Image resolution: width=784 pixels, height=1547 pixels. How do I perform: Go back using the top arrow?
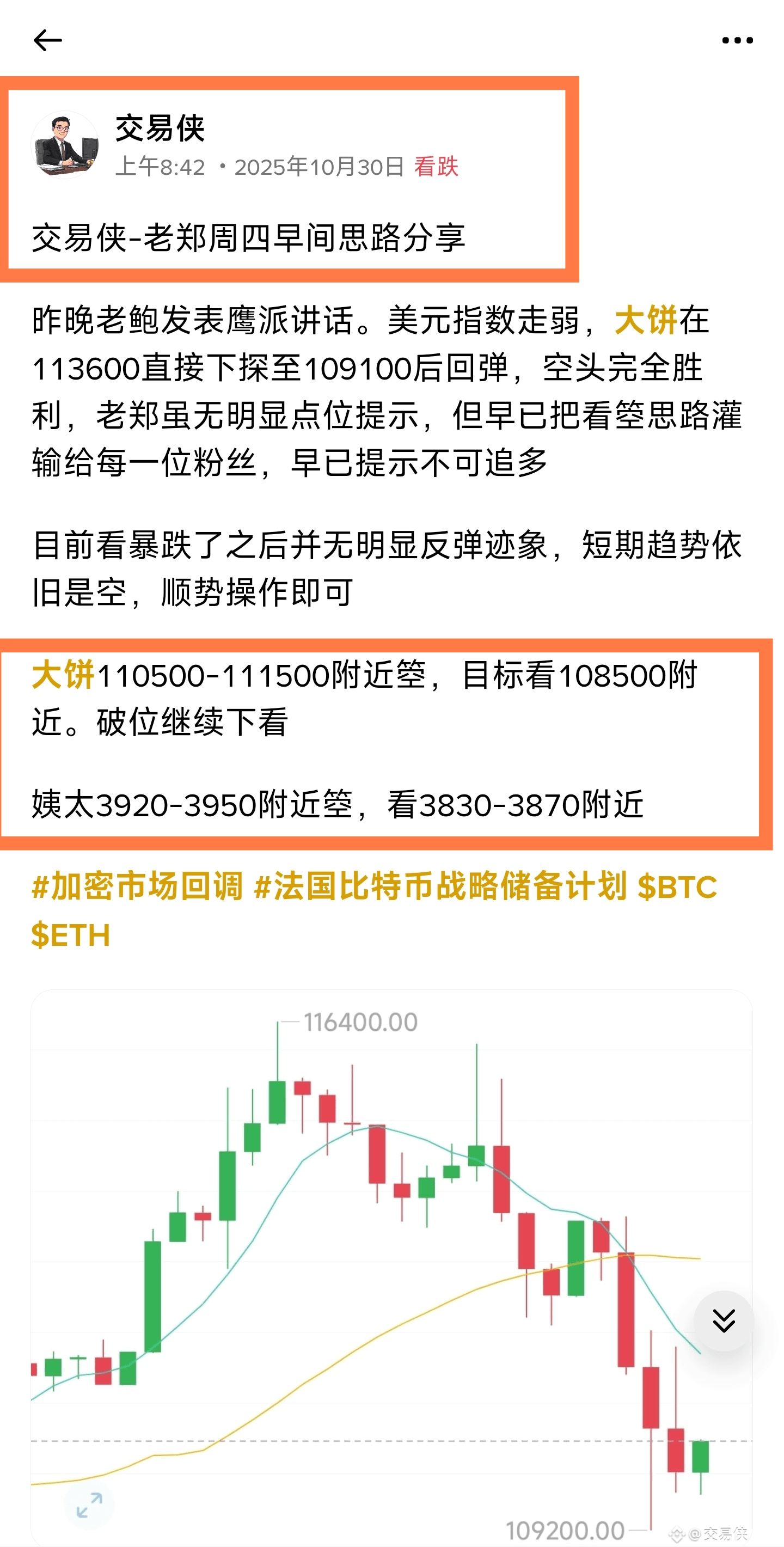[47, 41]
